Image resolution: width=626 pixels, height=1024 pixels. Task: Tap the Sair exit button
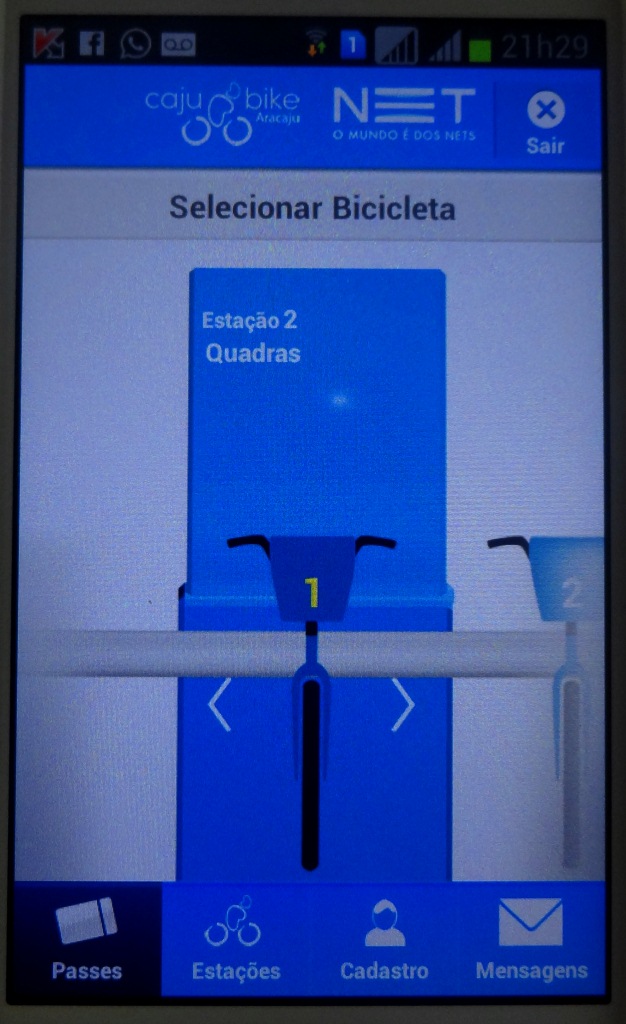coord(545,122)
